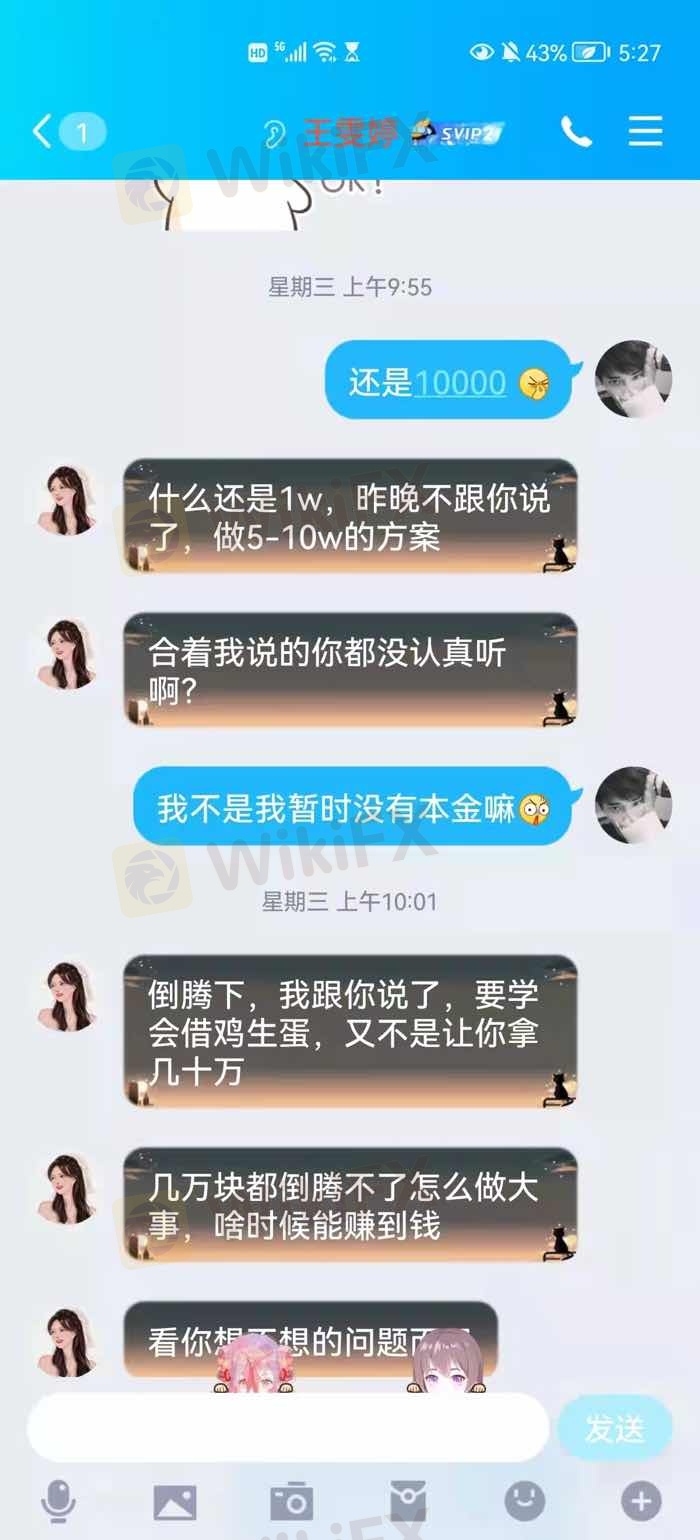Screen dimensions: 700x1540
Task: Open the emoji panel
Action: [524, 1501]
